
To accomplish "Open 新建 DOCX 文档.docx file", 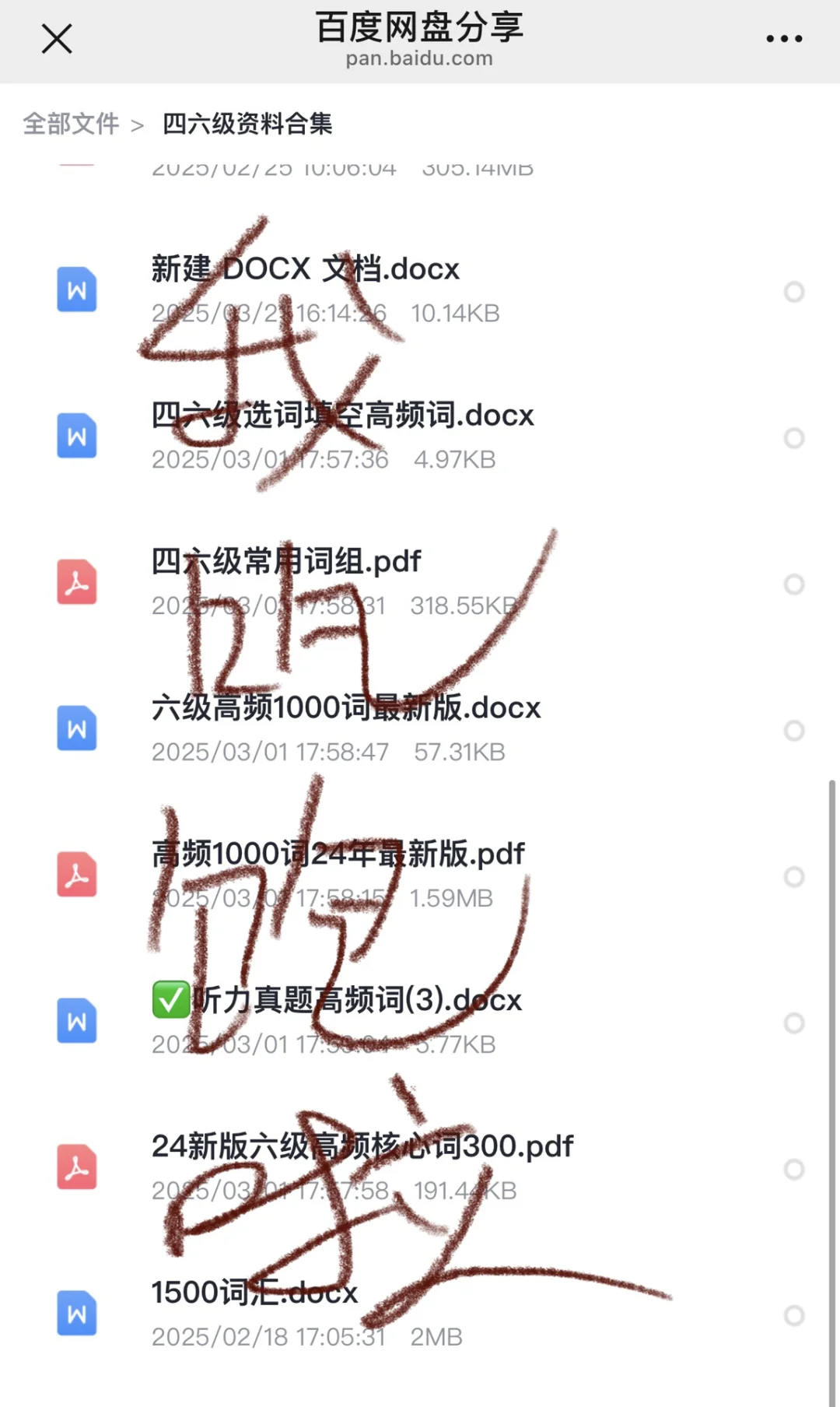I will point(305,269).
